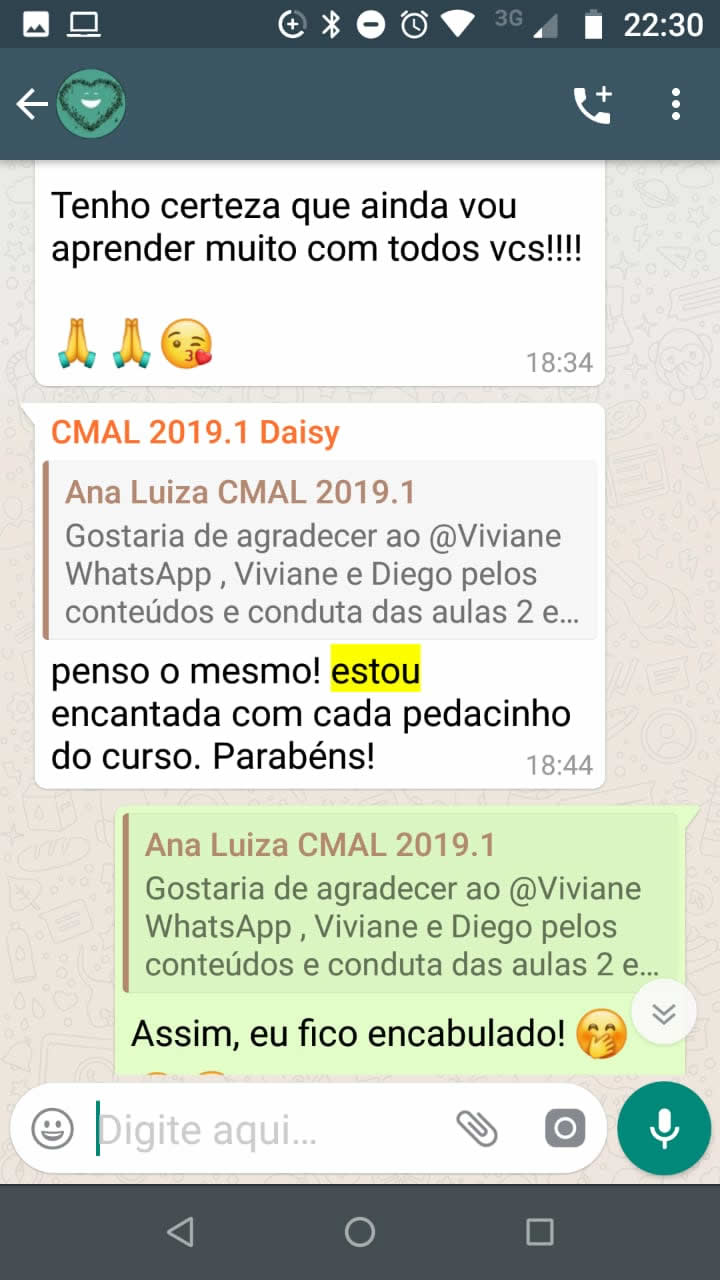The height and width of the screenshot is (1280, 720).
Task: Attach a file with the paperclip
Action: pos(477,1130)
